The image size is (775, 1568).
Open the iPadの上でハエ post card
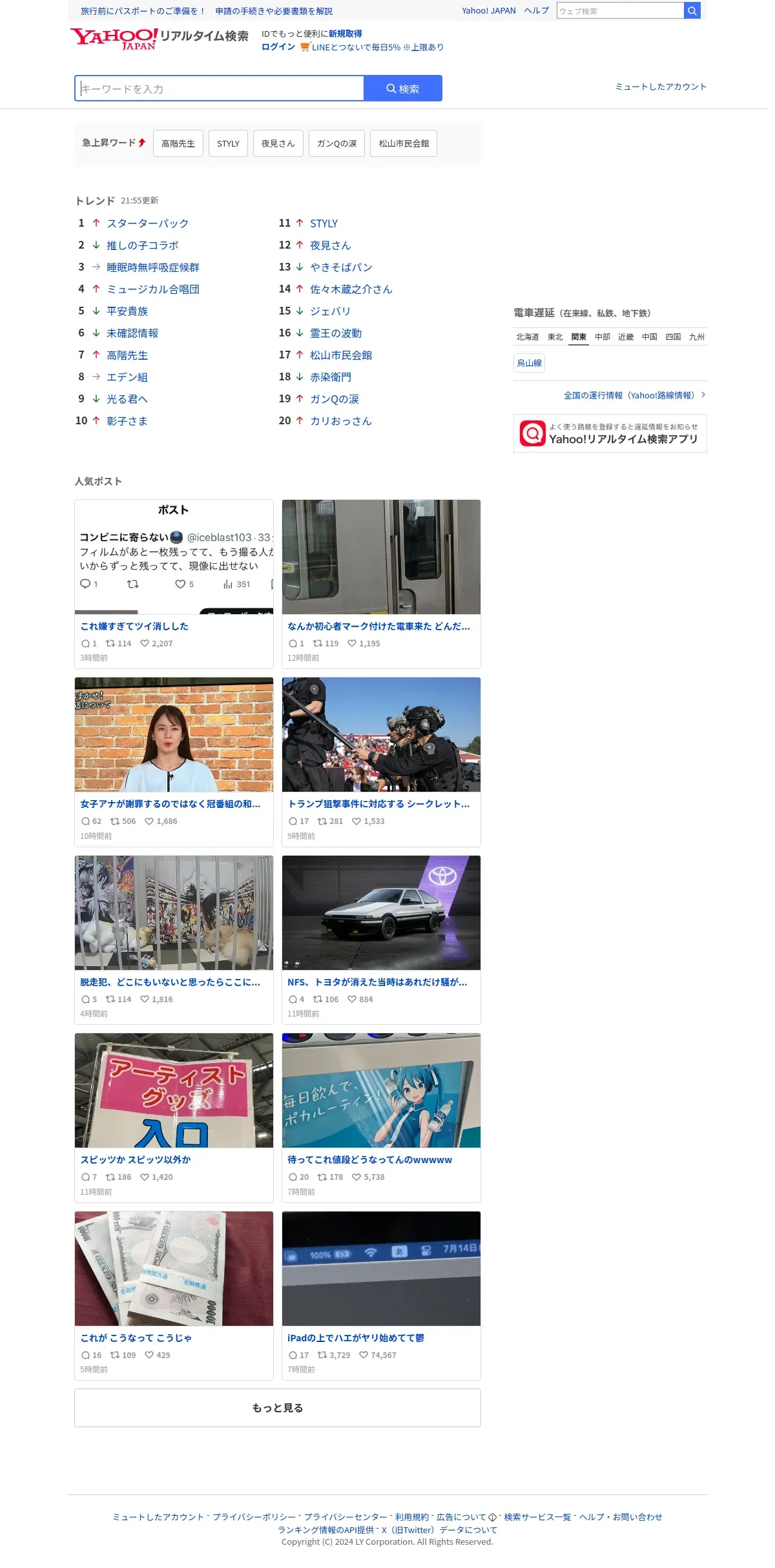(x=356, y=1338)
